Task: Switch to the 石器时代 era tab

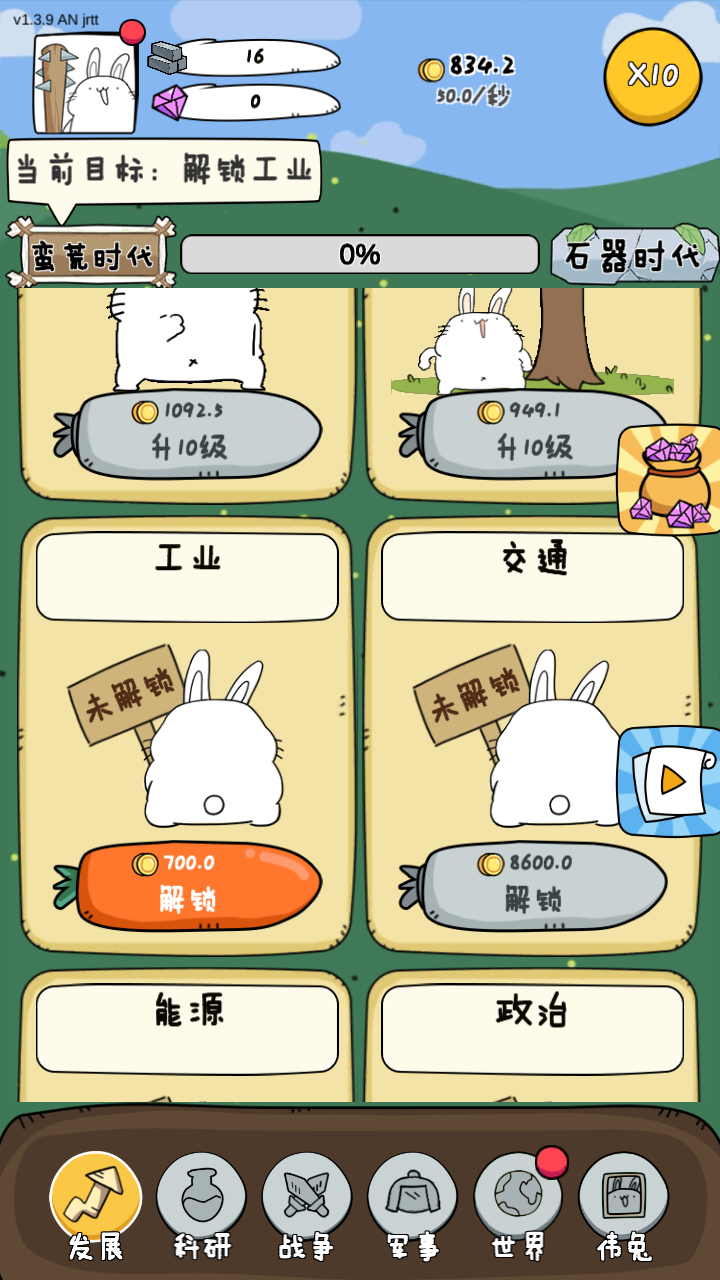Action: [632, 253]
